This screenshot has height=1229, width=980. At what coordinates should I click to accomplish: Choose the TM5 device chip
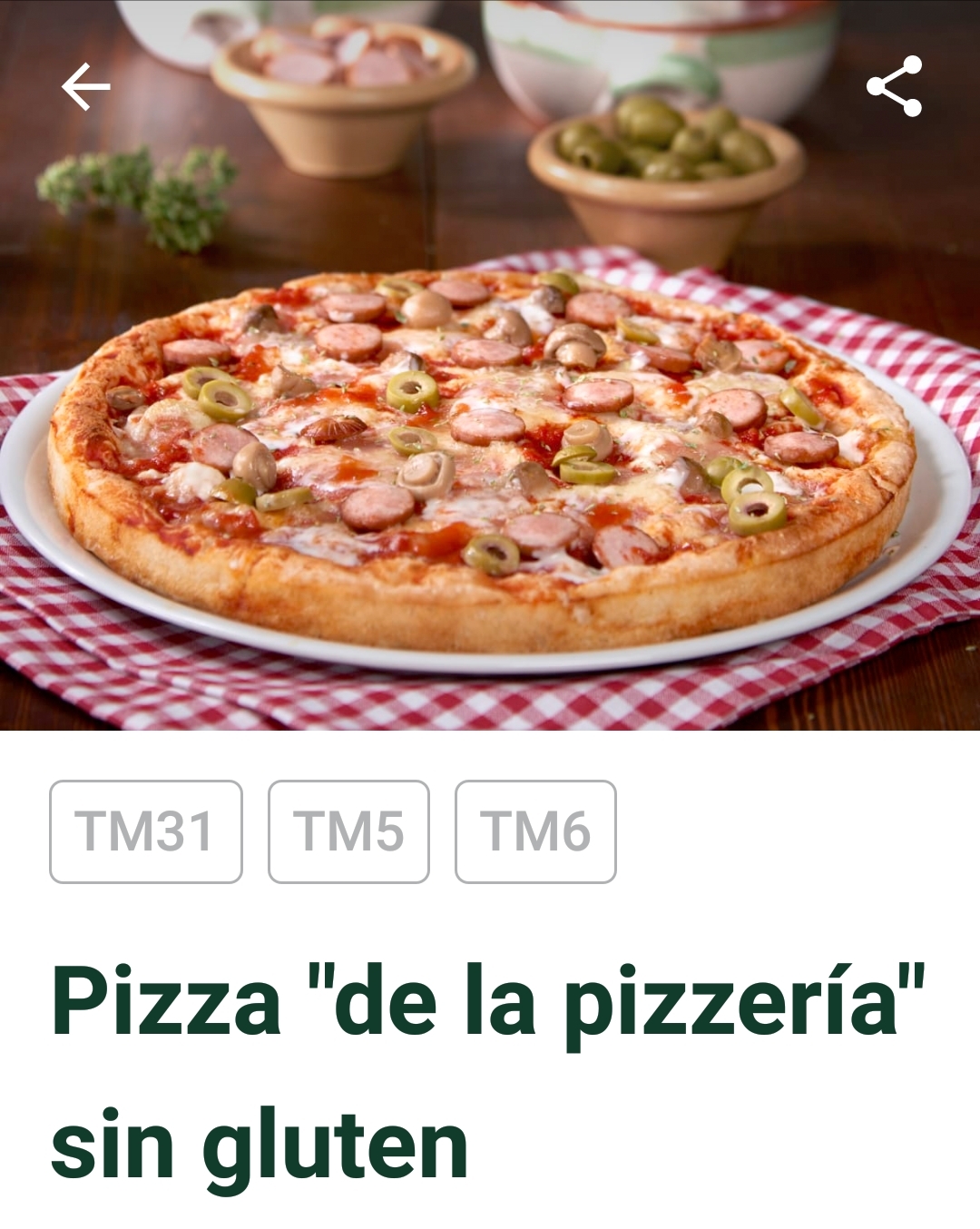[348, 831]
